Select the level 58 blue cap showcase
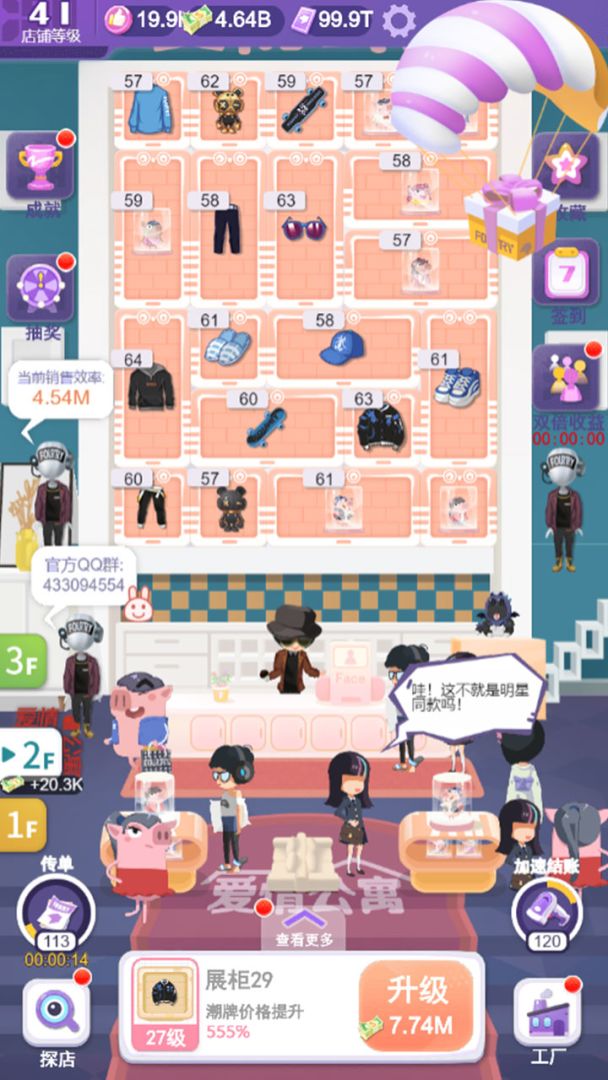The image size is (608, 1080). 342,346
